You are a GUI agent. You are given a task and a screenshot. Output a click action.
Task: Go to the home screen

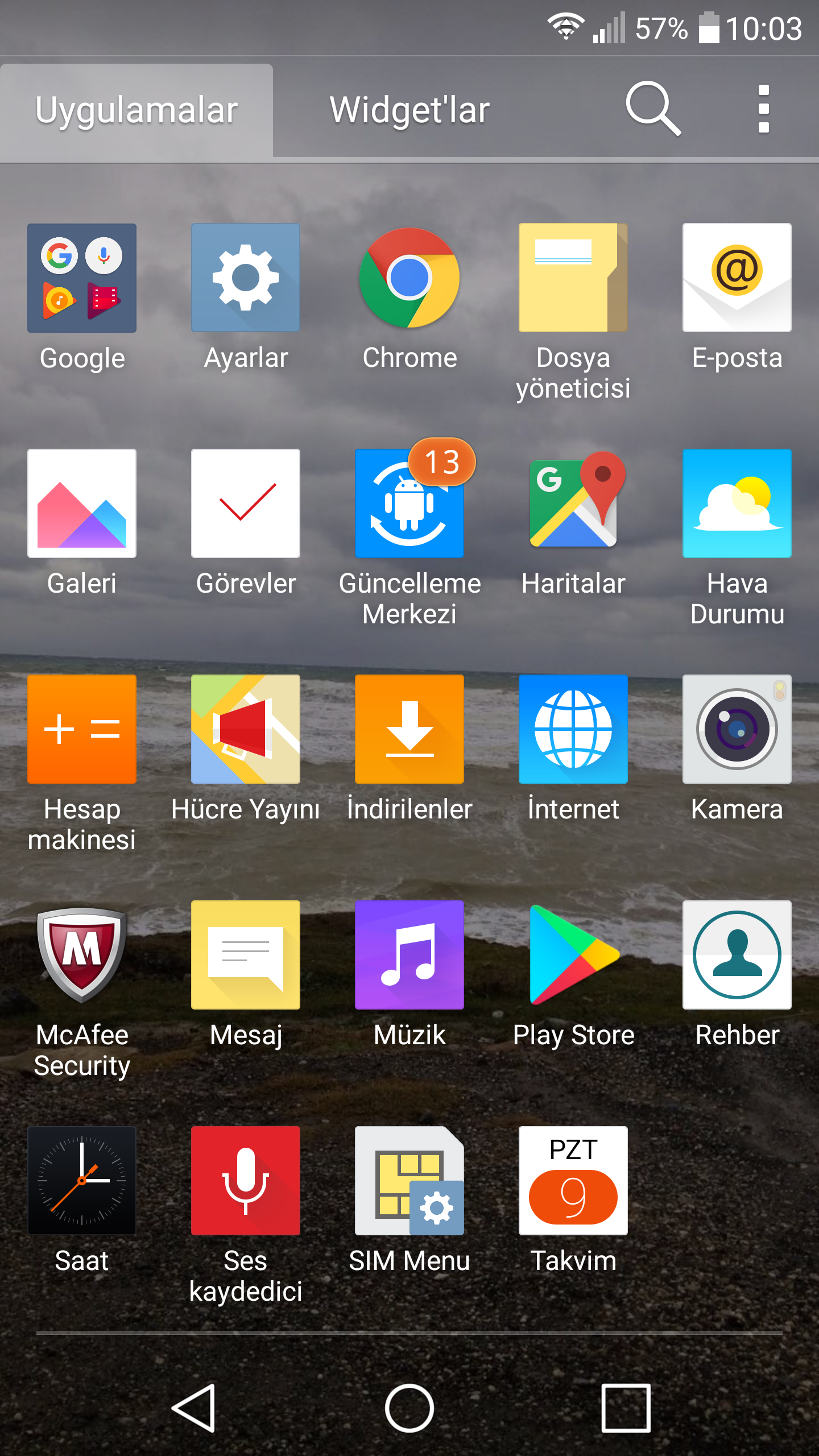pos(409,1408)
